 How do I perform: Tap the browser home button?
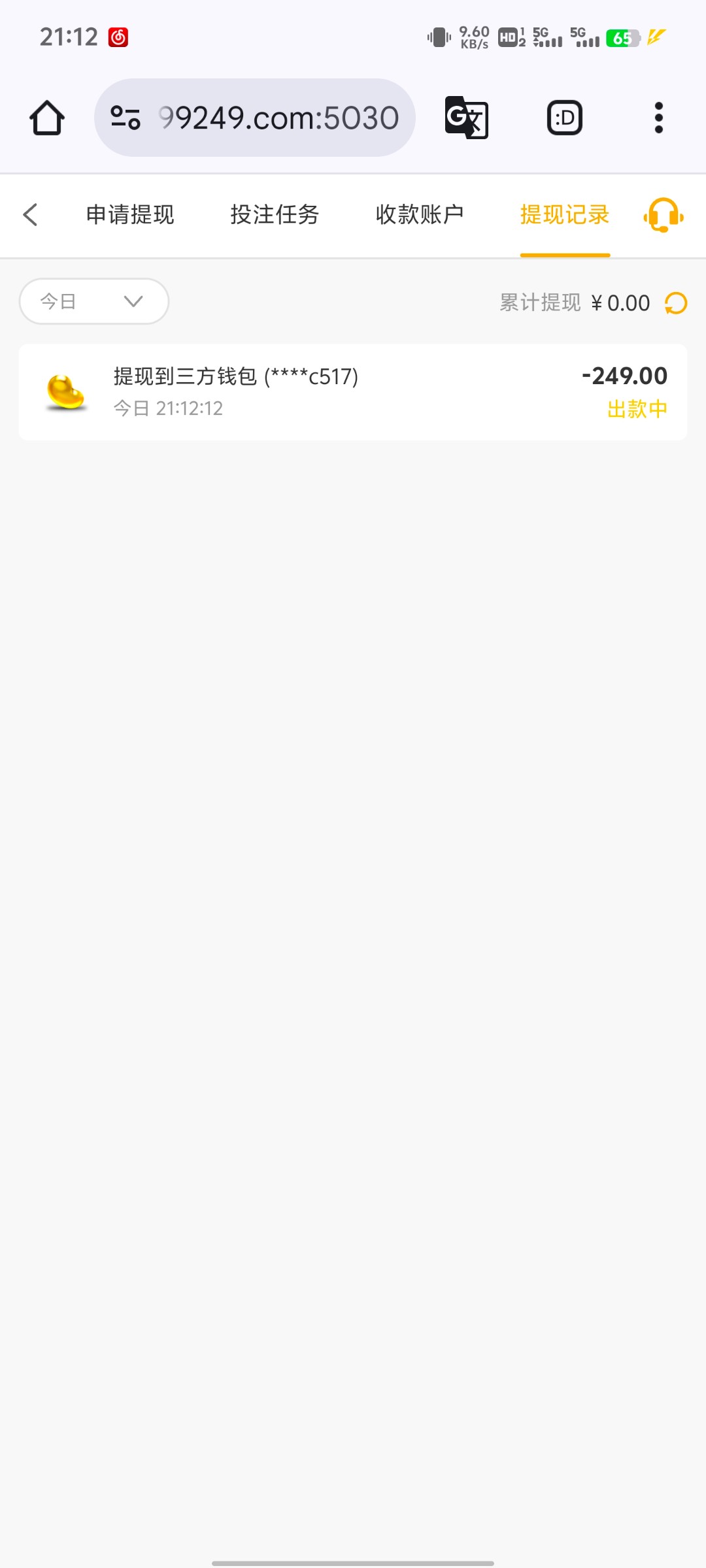tap(47, 118)
